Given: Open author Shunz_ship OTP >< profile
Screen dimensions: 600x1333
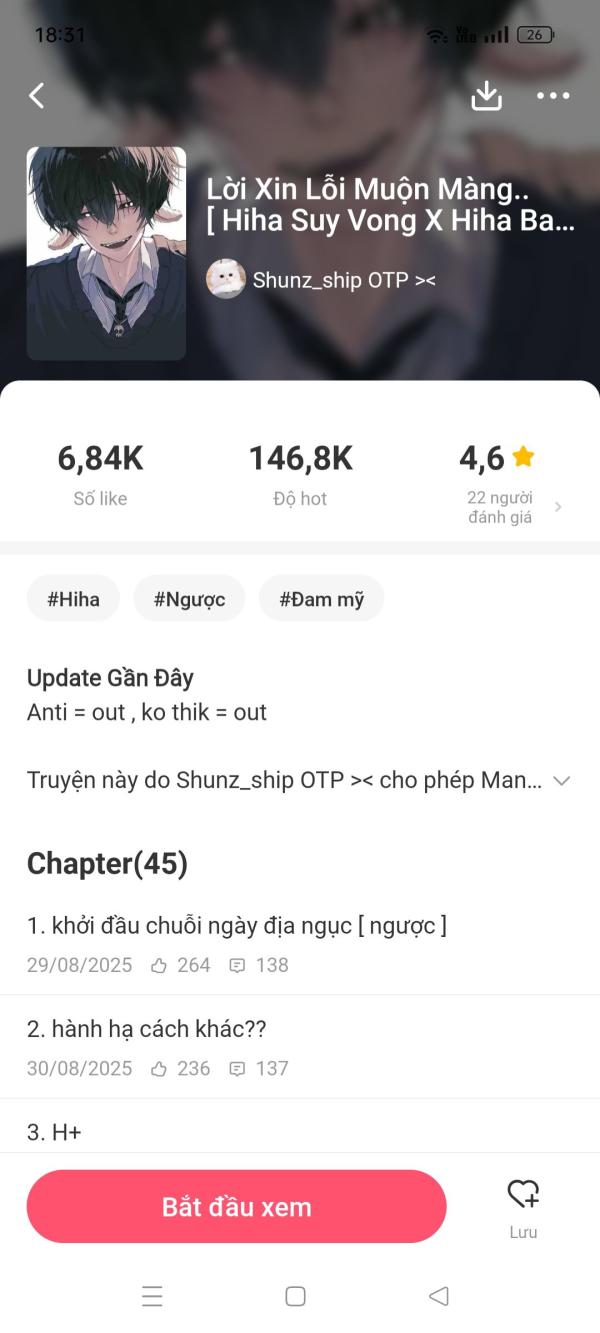Looking at the screenshot, I should coord(321,280).
